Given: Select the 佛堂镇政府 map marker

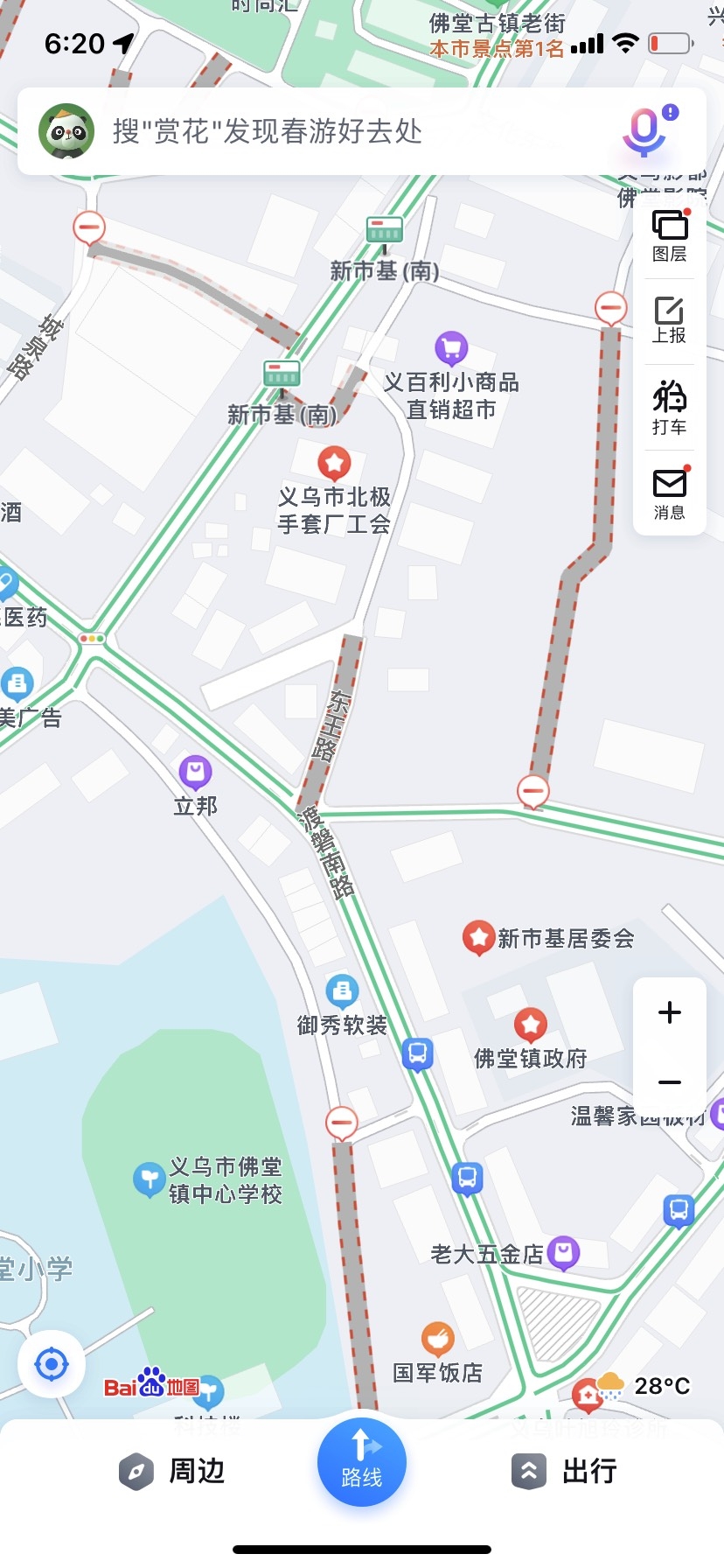Looking at the screenshot, I should 530,1025.
